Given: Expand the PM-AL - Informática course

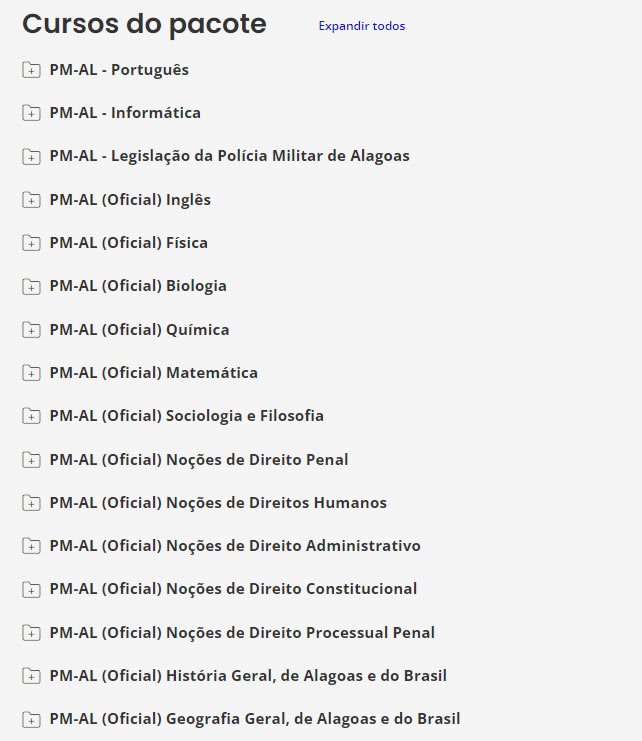Looking at the screenshot, I should 124,113.
